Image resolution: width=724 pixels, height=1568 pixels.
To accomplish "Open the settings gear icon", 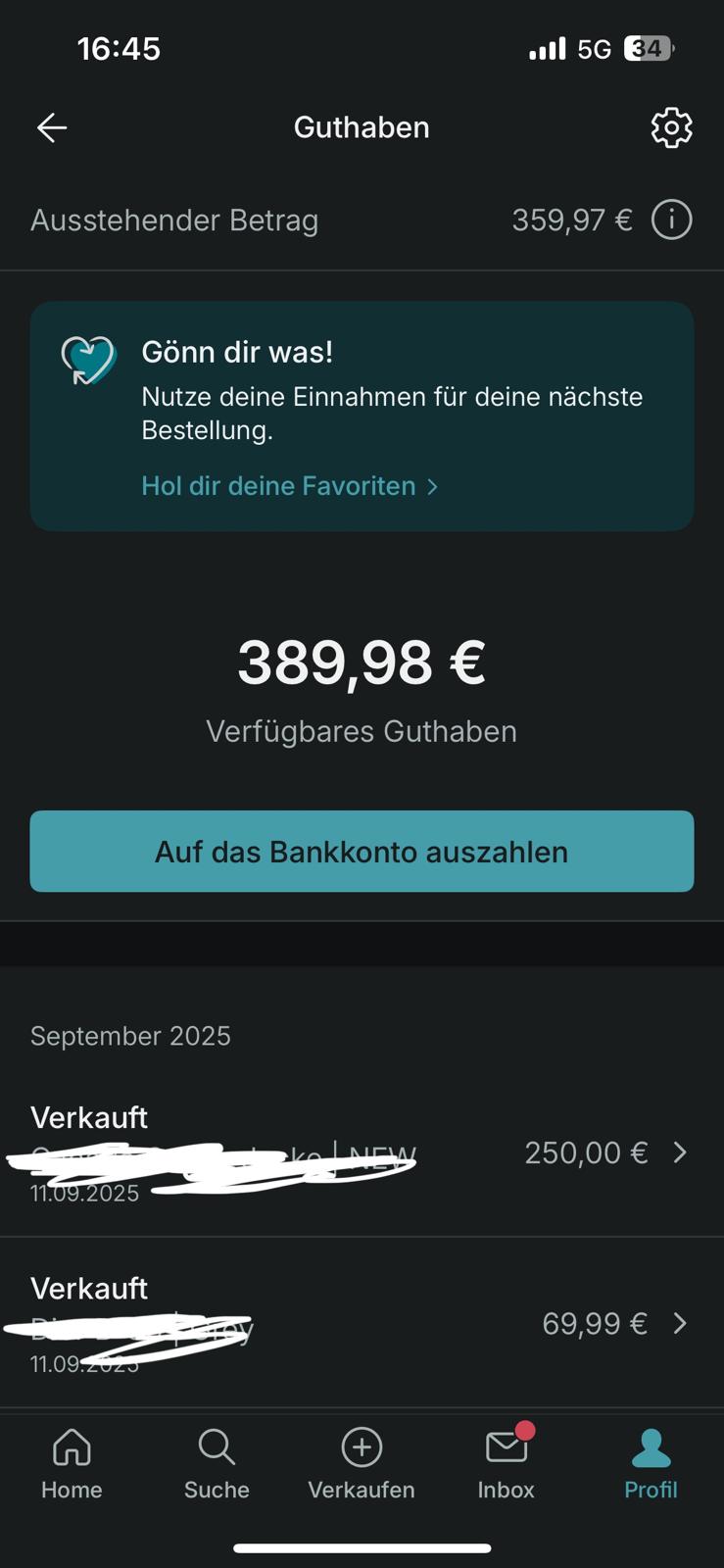I will pyautogui.click(x=671, y=127).
